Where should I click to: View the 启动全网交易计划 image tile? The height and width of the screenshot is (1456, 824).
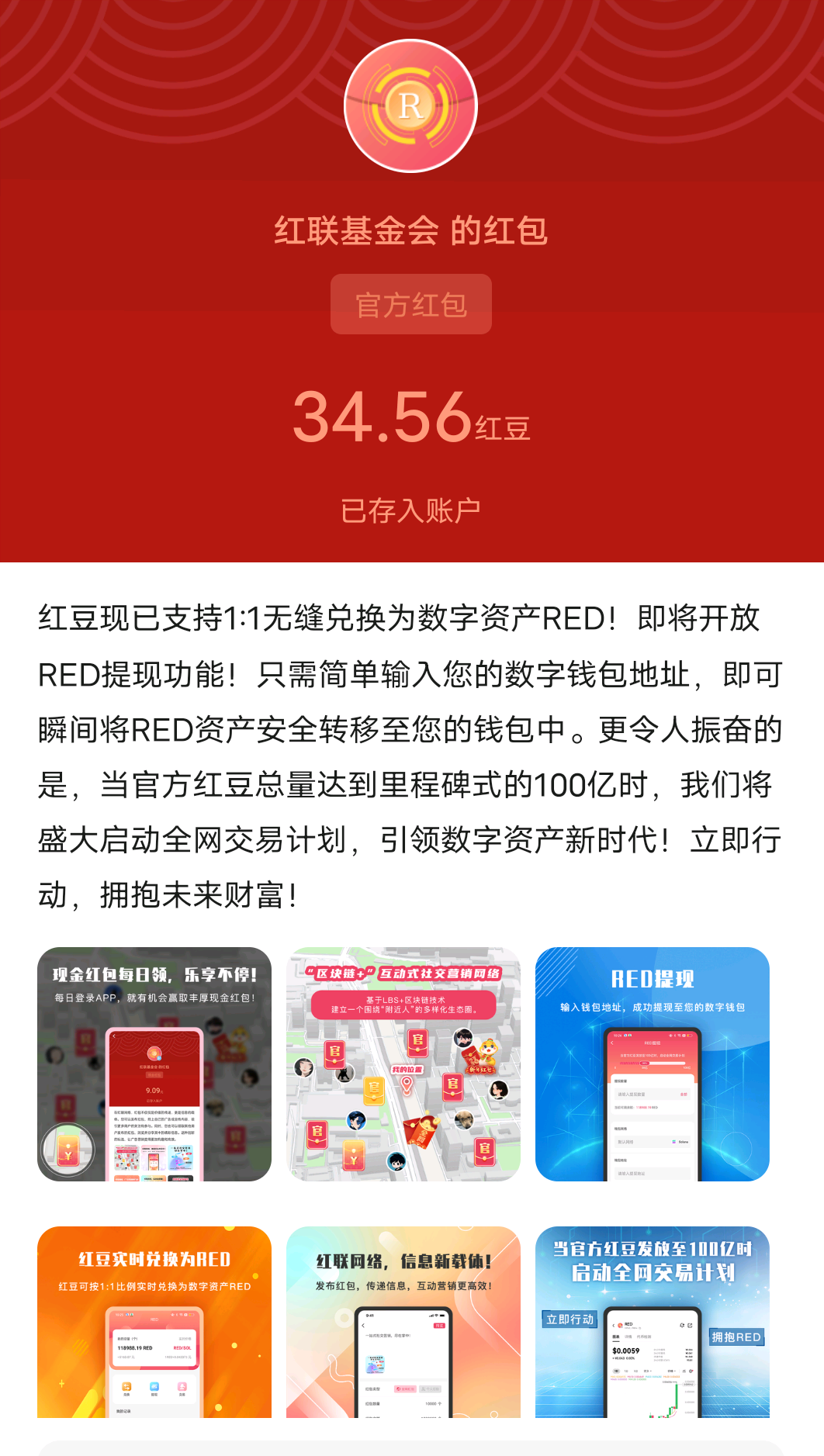tap(652, 1321)
